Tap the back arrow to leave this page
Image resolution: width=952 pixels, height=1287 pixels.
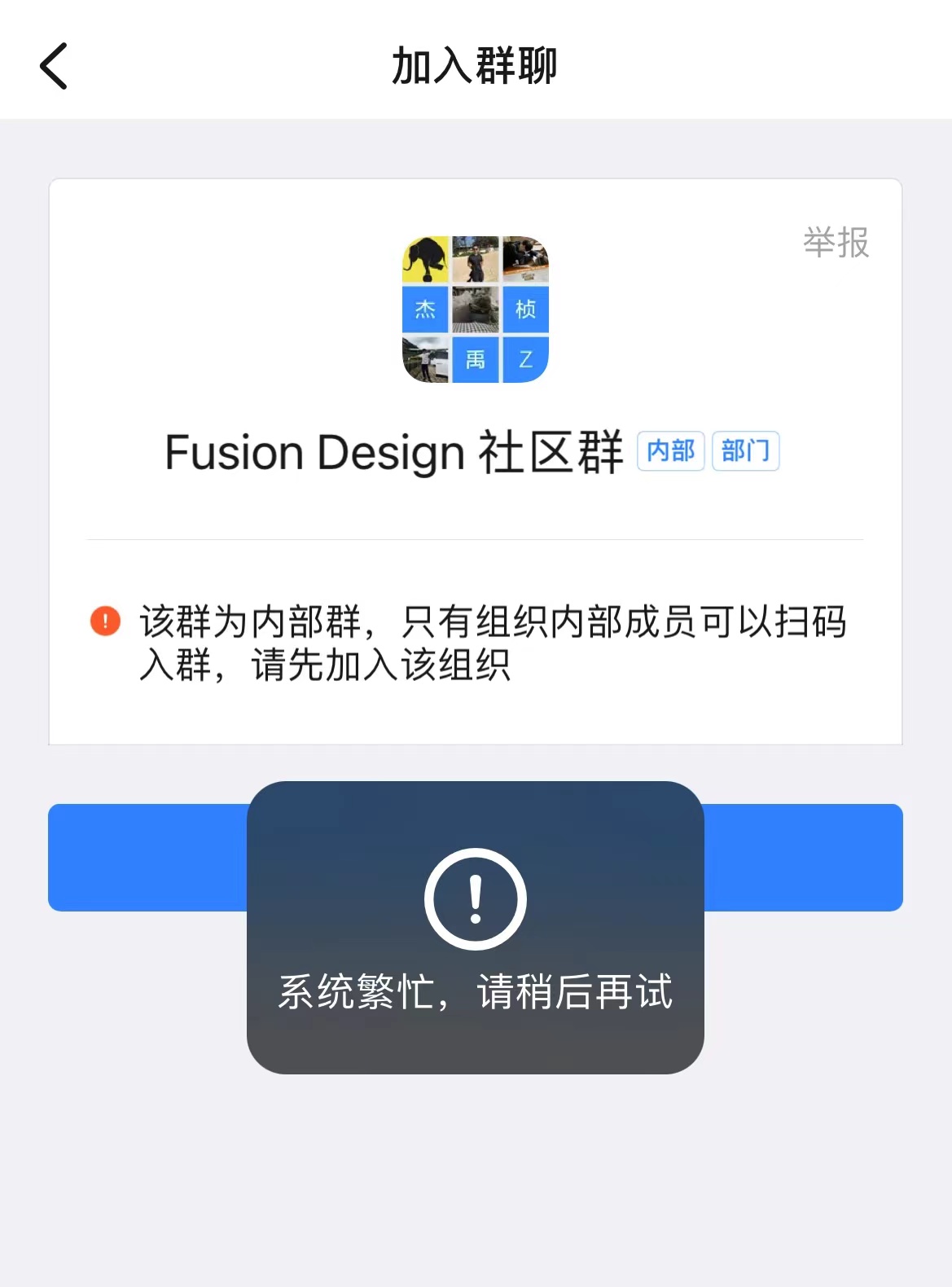click(54, 64)
